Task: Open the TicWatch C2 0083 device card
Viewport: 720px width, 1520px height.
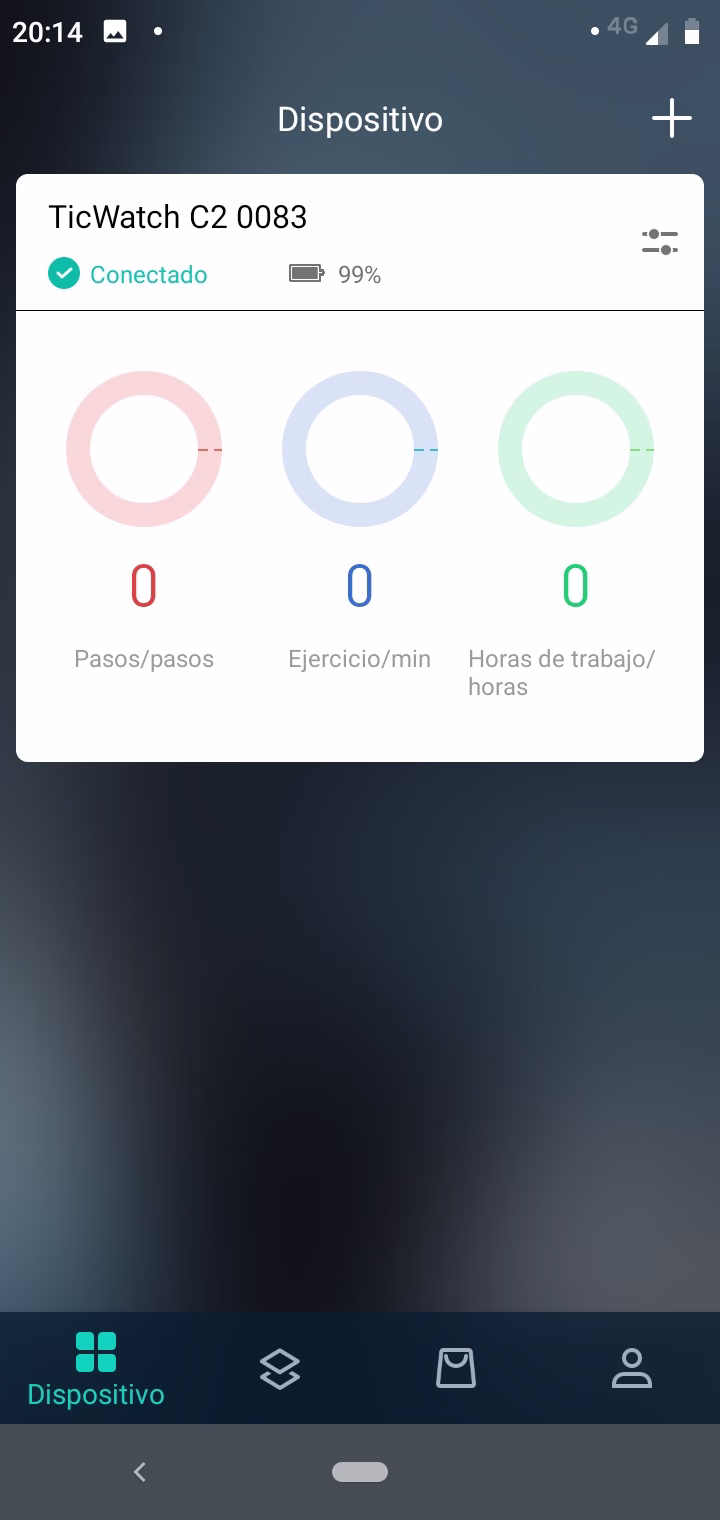Action: pyautogui.click(x=360, y=468)
